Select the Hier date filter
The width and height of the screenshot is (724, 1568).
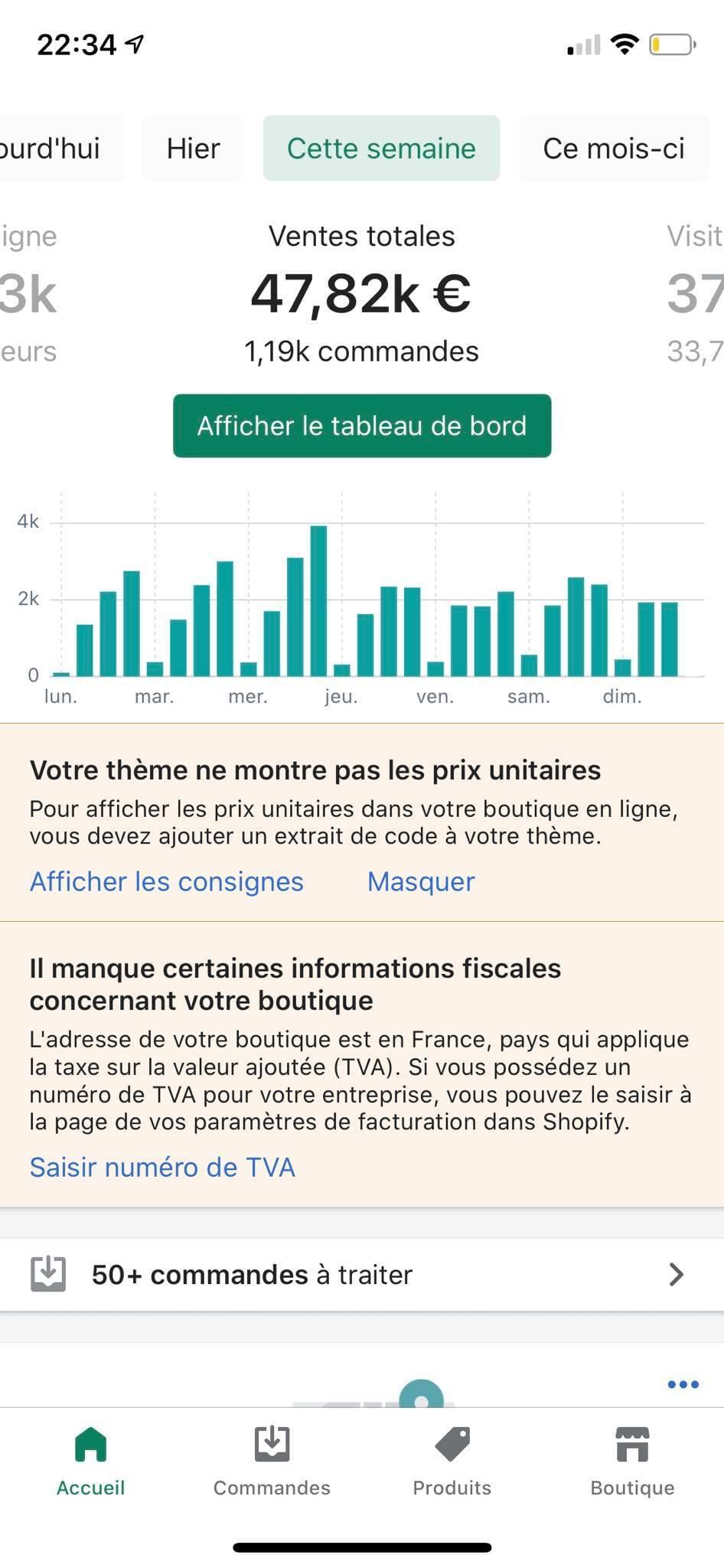coord(193,149)
